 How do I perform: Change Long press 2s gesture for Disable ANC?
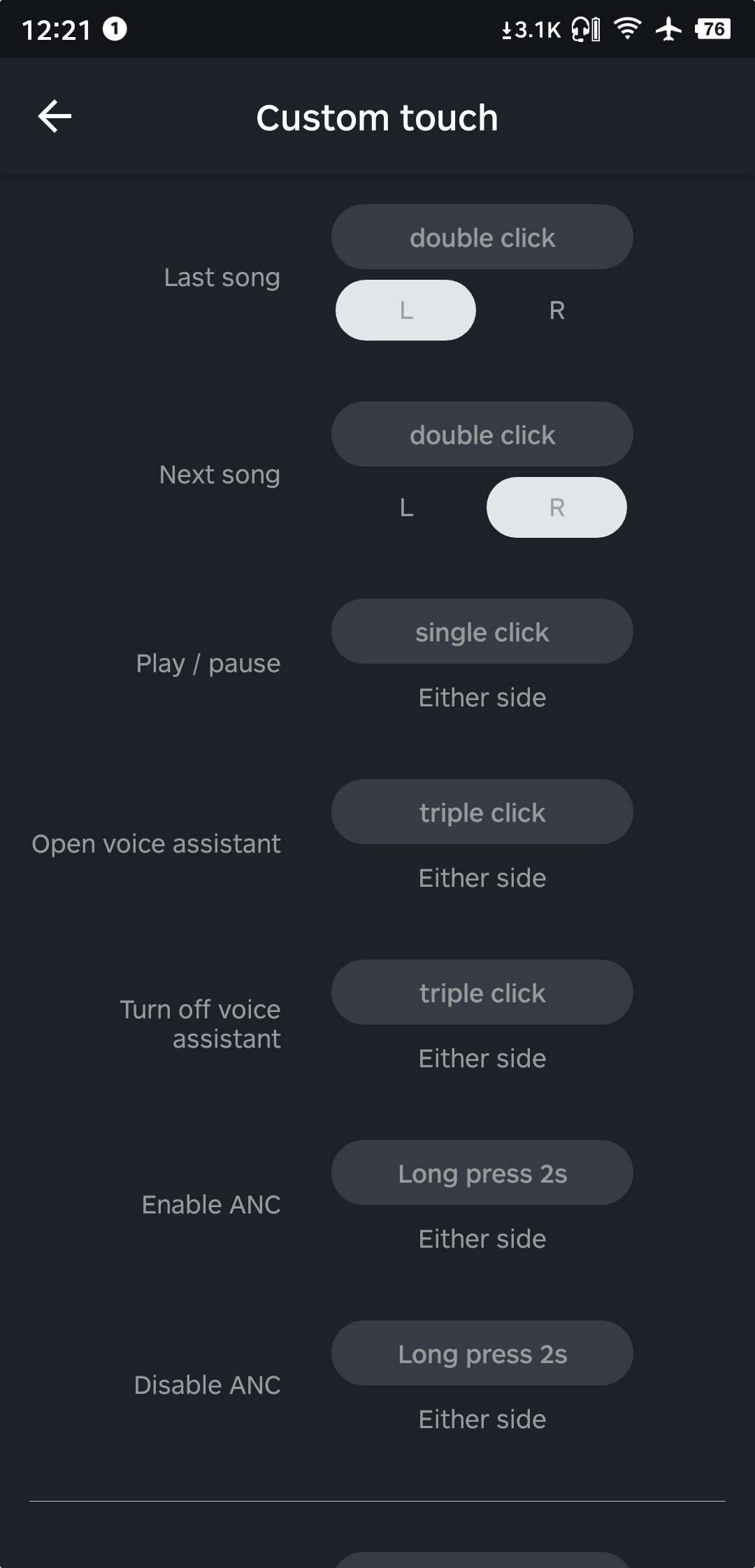pyautogui.click(x=482, y=1353)
